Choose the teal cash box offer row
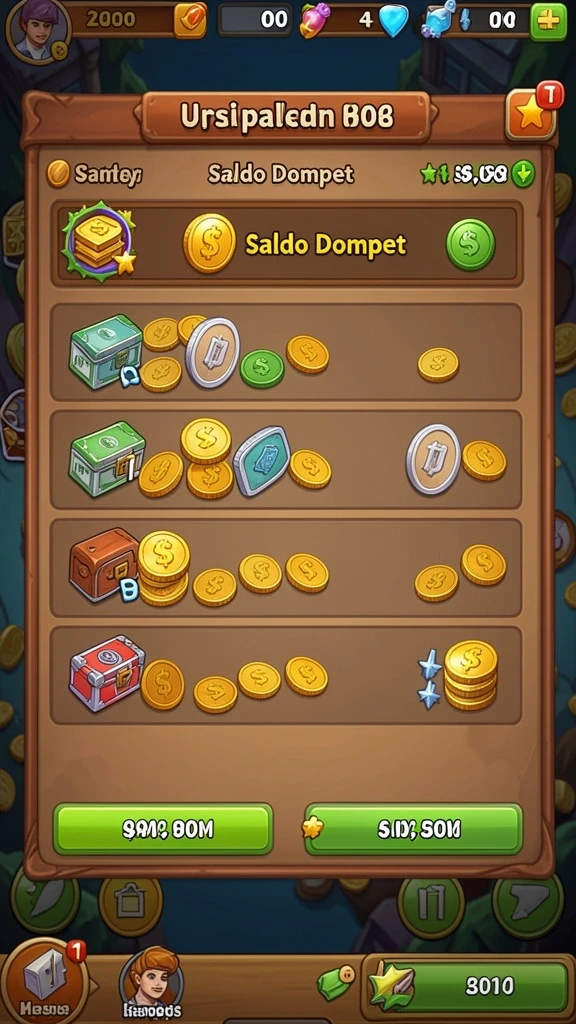Screen dimensions: 576x1024 click(286, 352)
